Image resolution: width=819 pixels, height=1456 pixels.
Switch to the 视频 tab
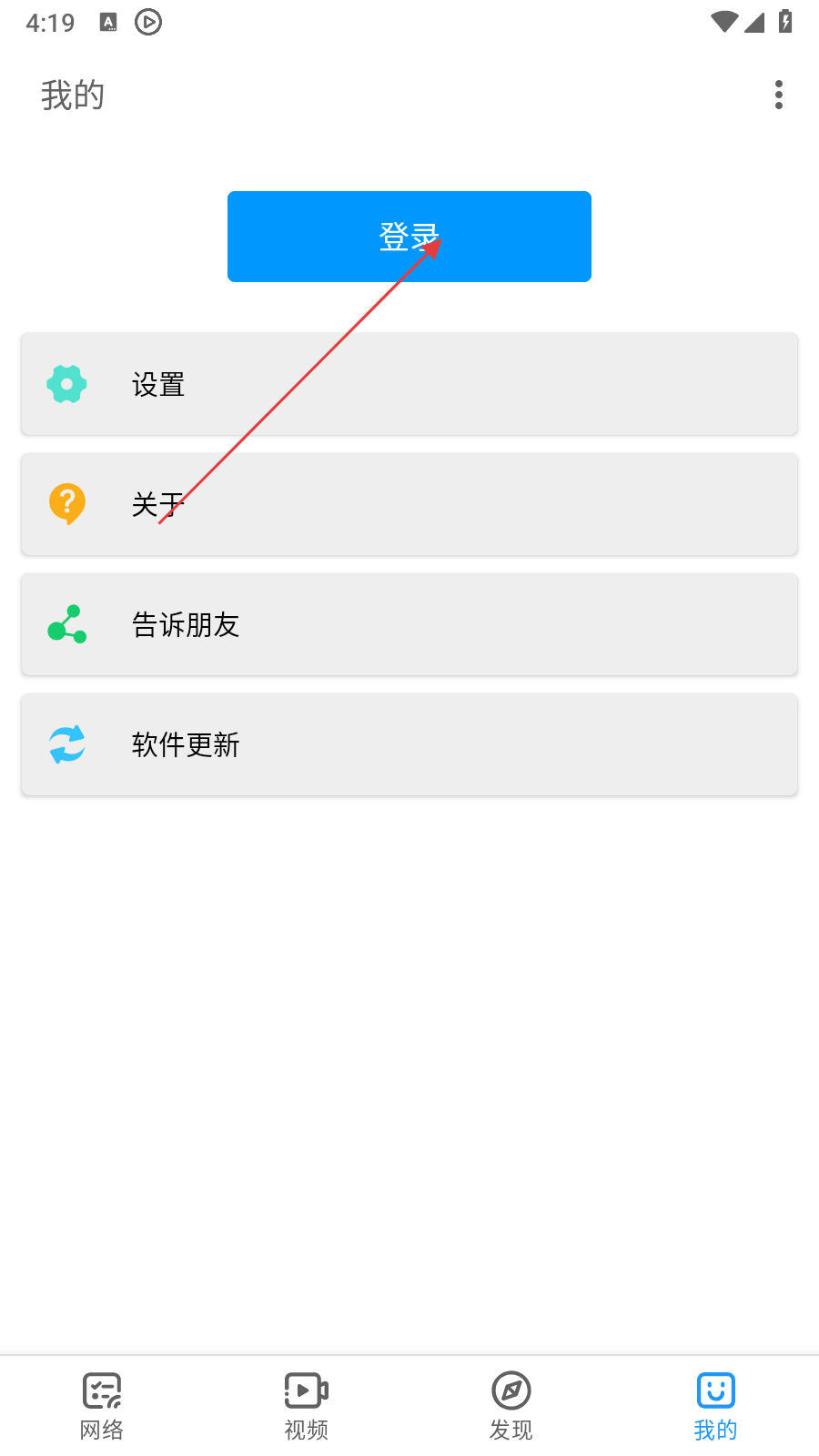(307, 1406)
